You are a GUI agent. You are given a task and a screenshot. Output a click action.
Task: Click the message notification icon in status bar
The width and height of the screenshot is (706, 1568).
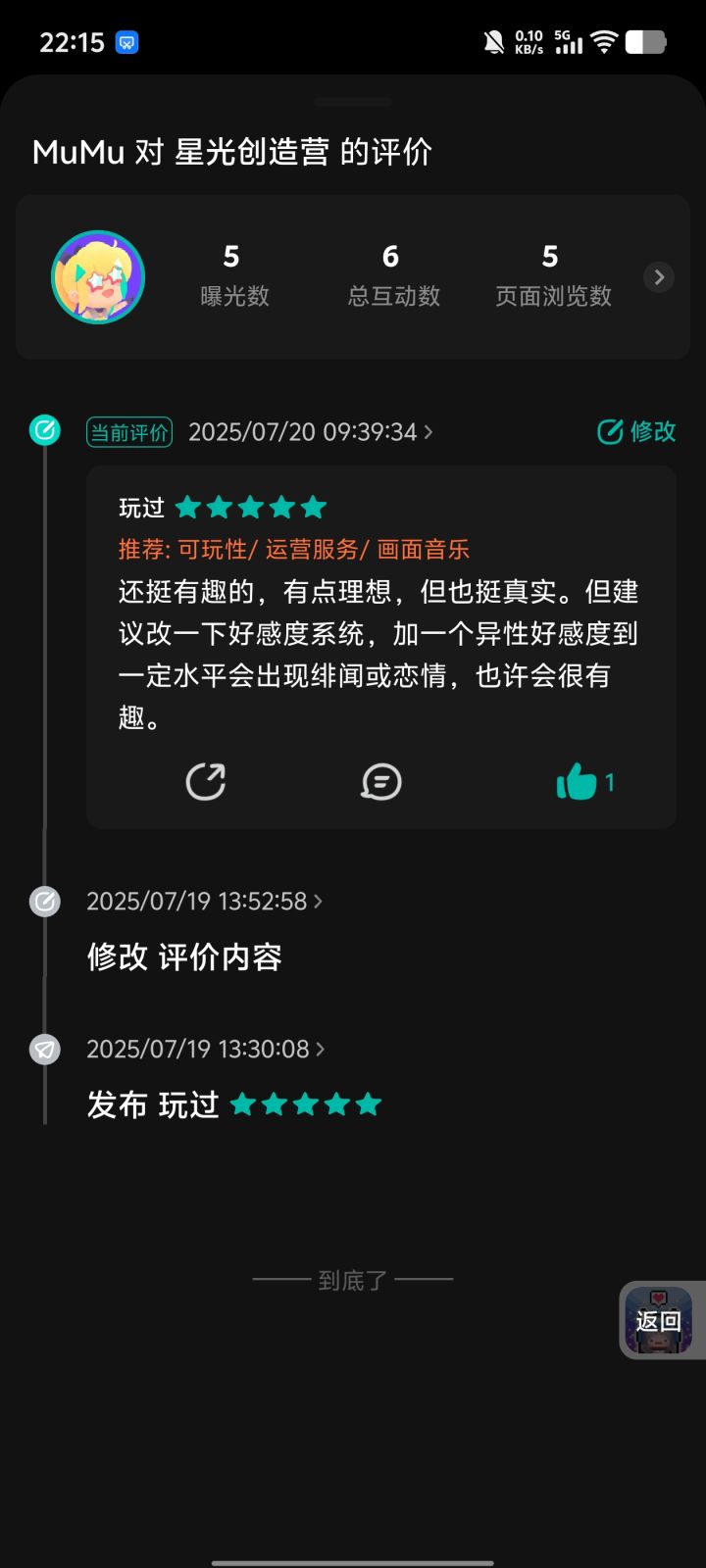[x=125, y=42]
